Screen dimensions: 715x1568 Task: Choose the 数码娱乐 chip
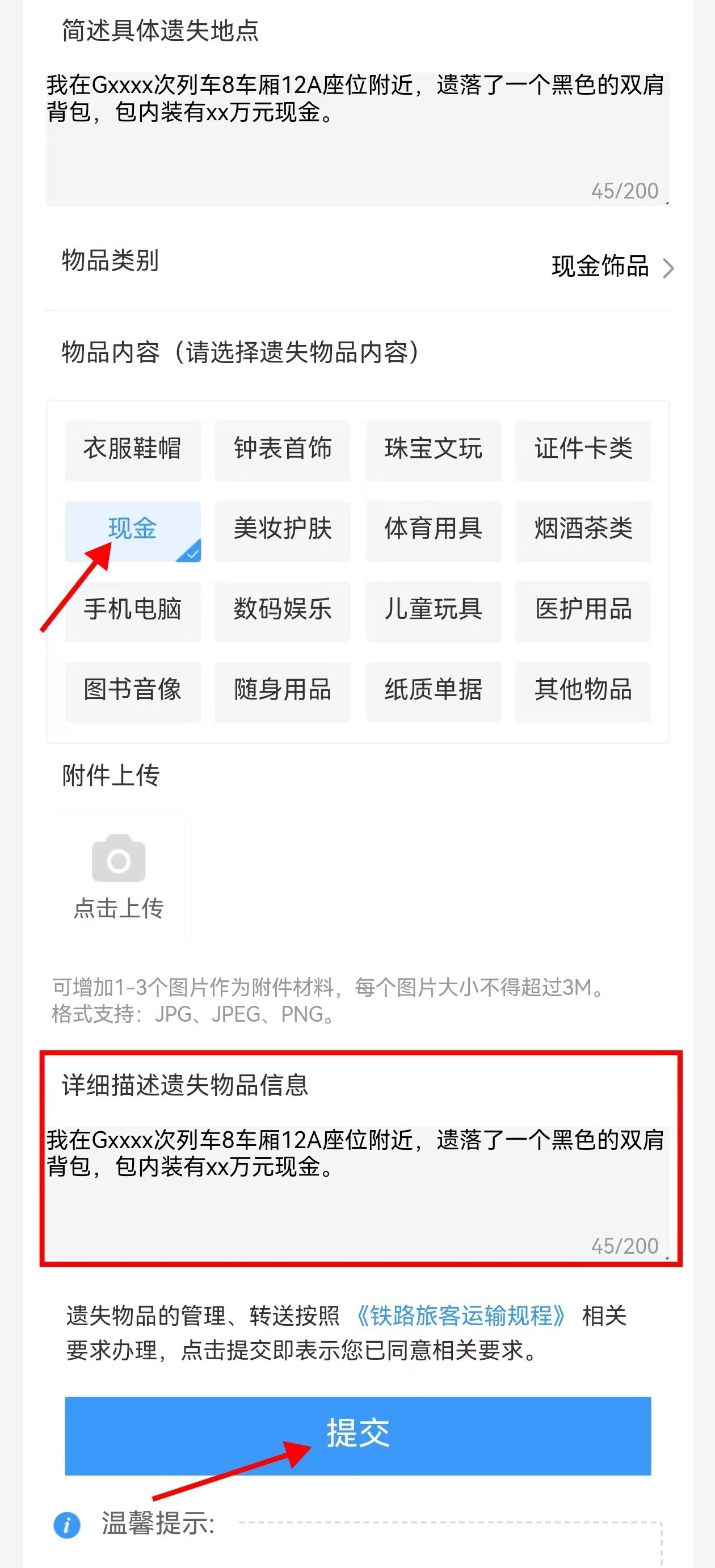pos(283,610)
